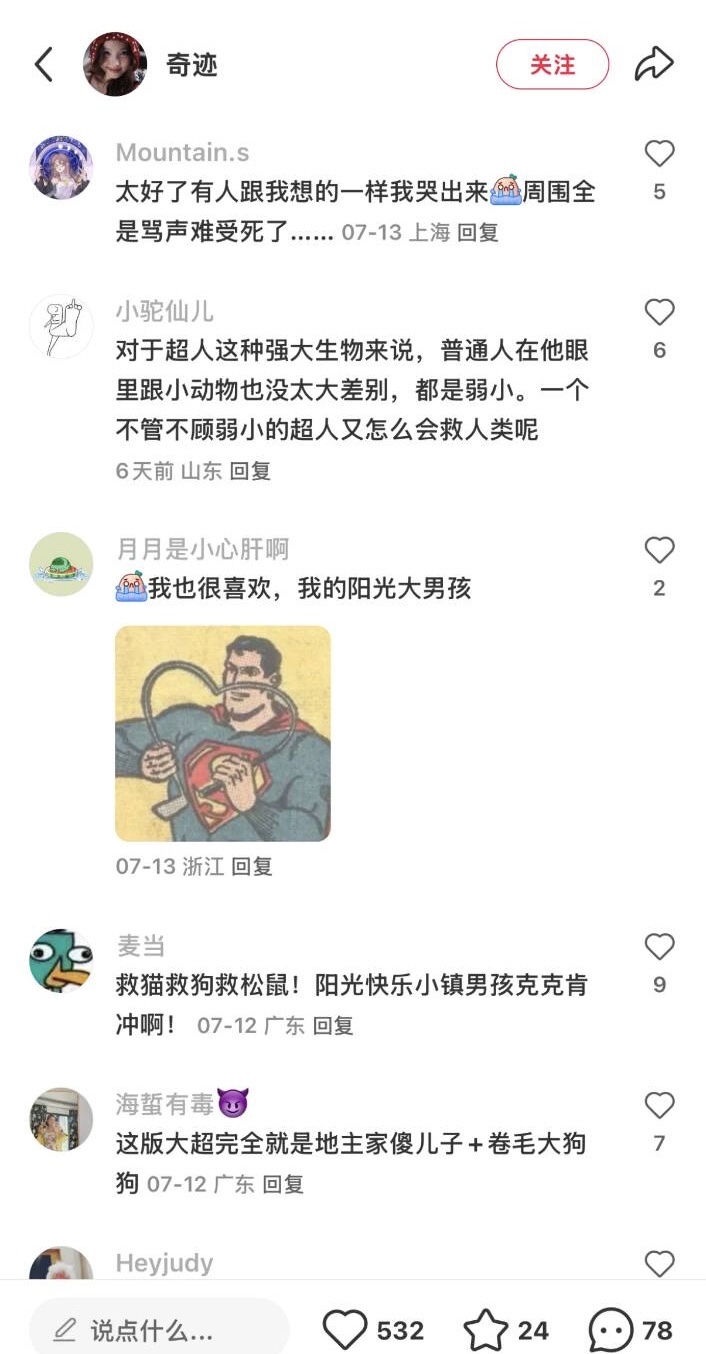
Task: Follow 奇迹 with the 关注 button
Action: (x=552, y=65)
